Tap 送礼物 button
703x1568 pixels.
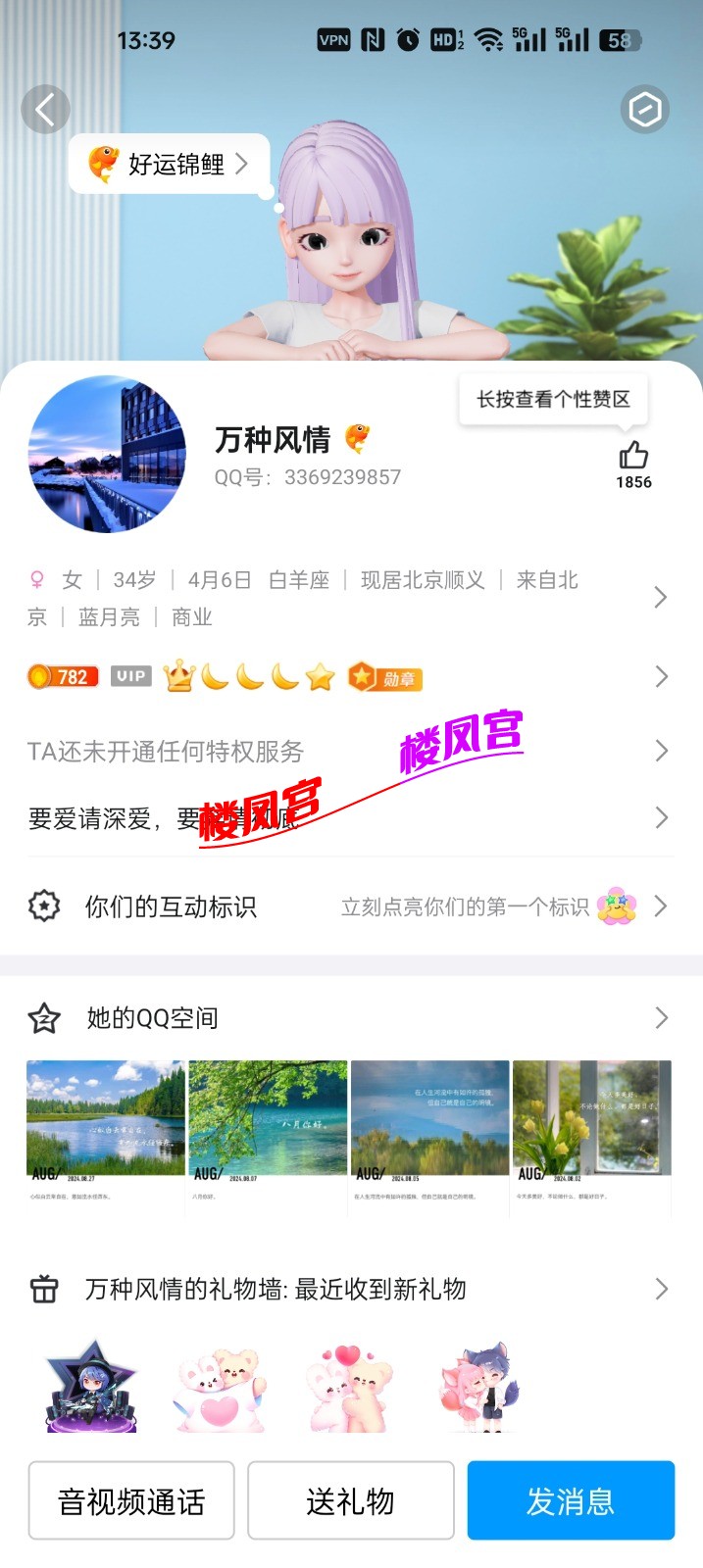350,1500
